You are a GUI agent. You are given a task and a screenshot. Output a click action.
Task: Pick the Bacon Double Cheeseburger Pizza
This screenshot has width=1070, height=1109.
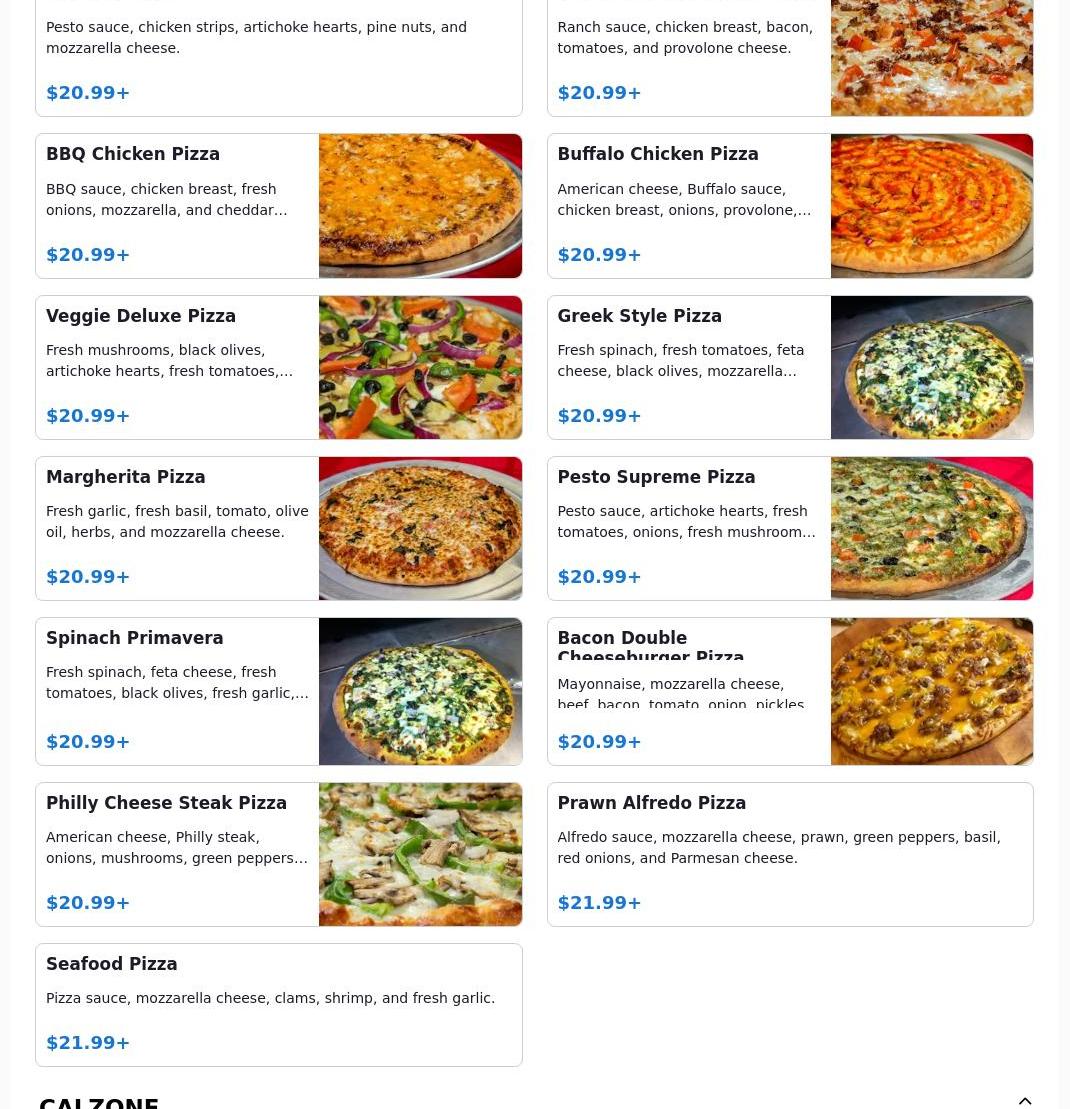point(789,691)
